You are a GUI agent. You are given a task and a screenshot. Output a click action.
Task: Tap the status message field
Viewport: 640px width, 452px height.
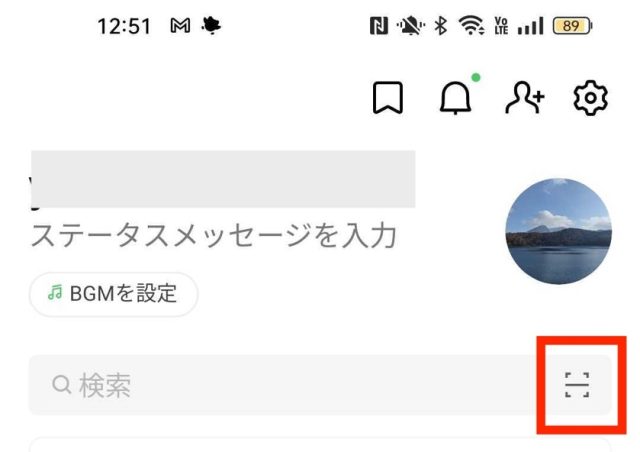[214, 237]
